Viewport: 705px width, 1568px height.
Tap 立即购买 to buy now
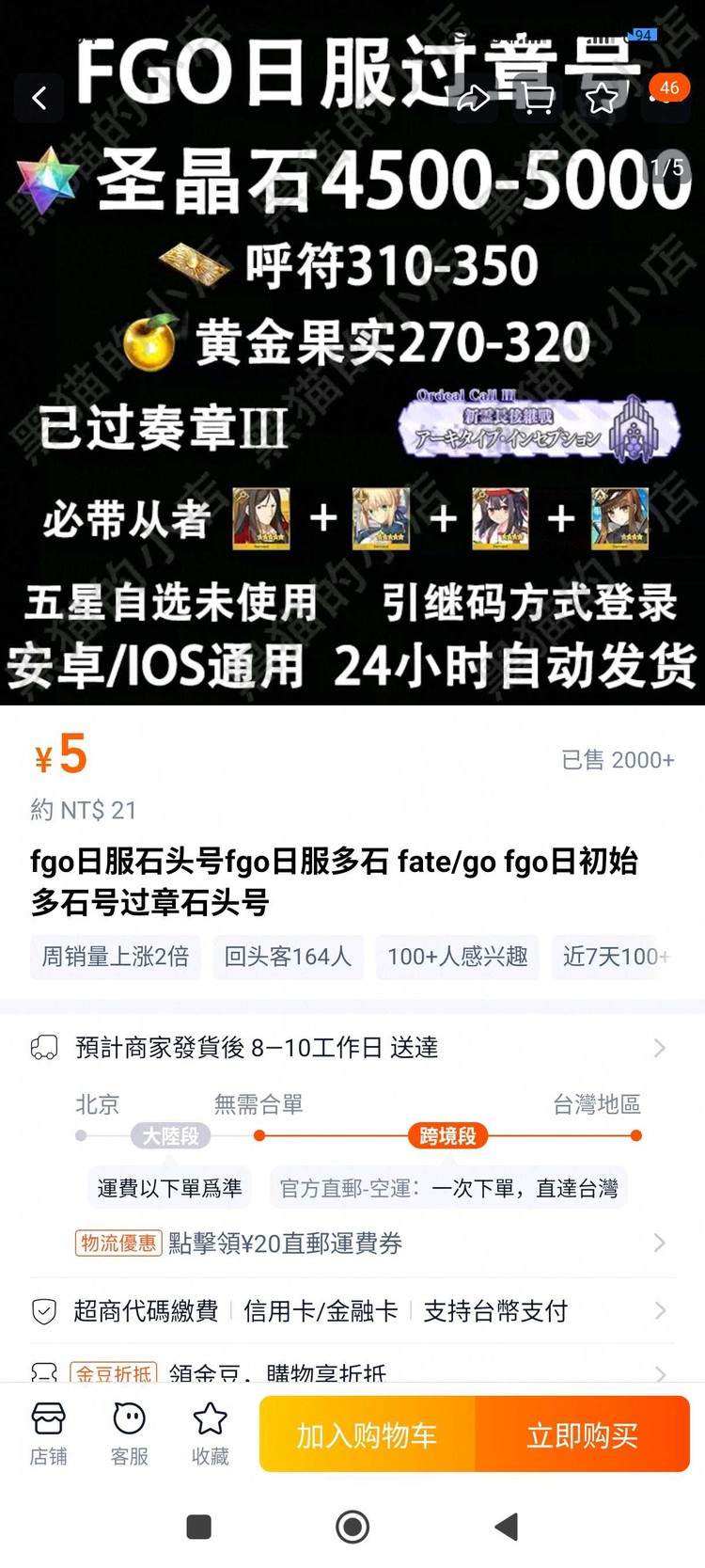coord(582,1434)
